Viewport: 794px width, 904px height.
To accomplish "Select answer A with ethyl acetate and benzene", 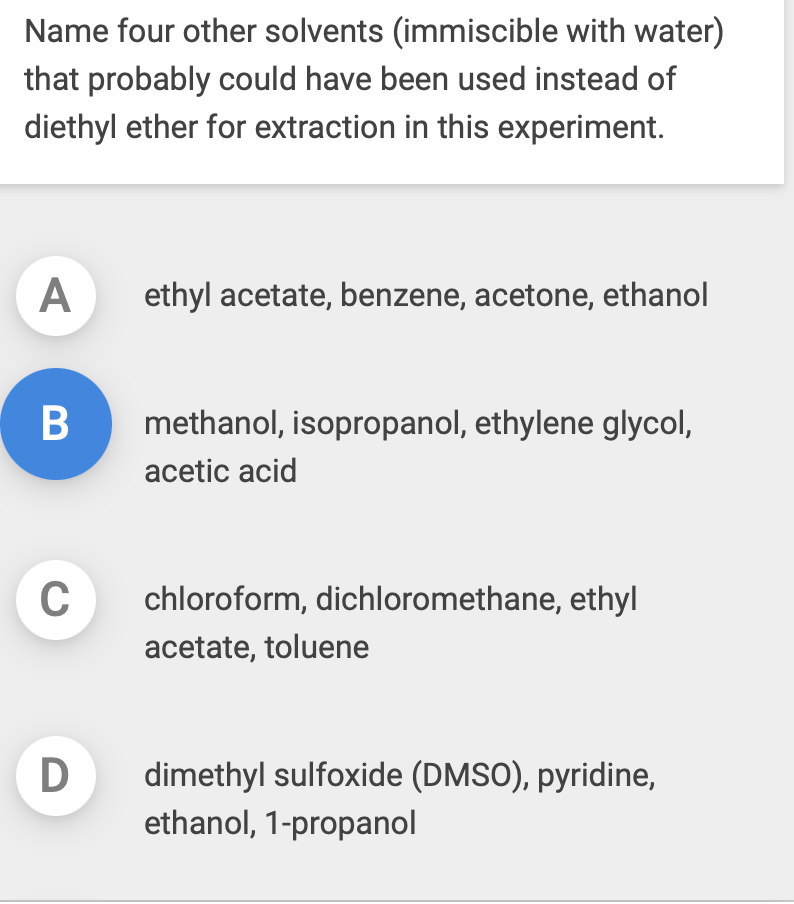I will [56, 296].
